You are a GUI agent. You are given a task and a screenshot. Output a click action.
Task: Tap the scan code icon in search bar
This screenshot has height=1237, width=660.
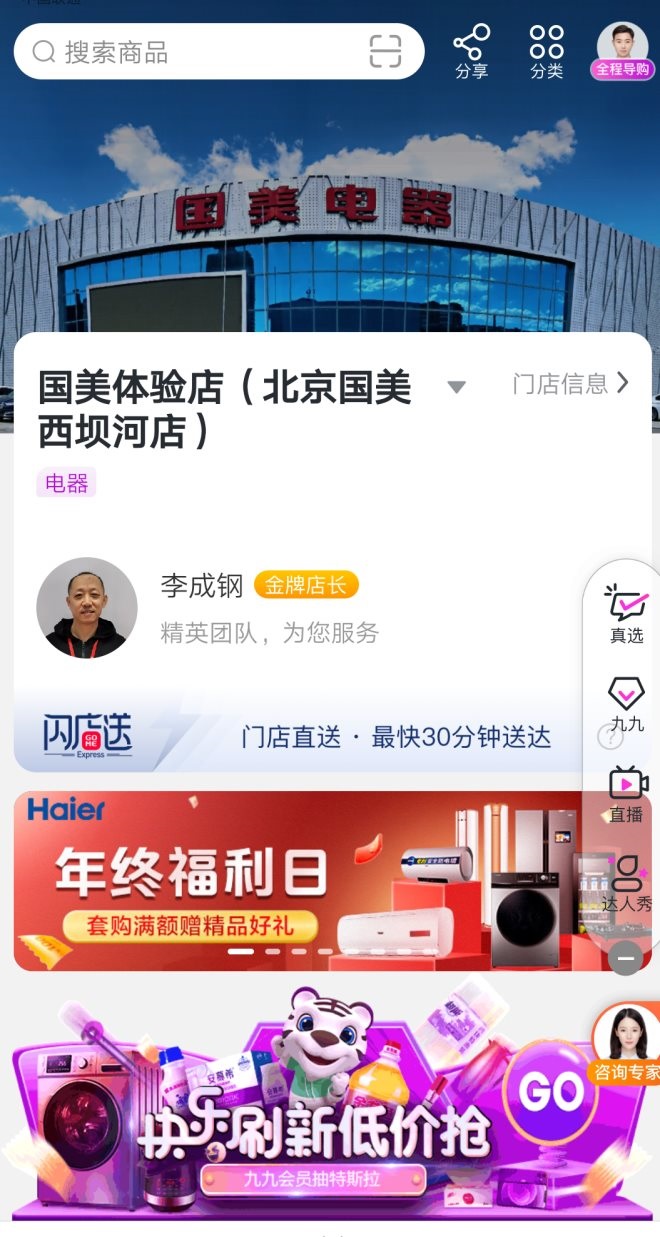point(385,51)
